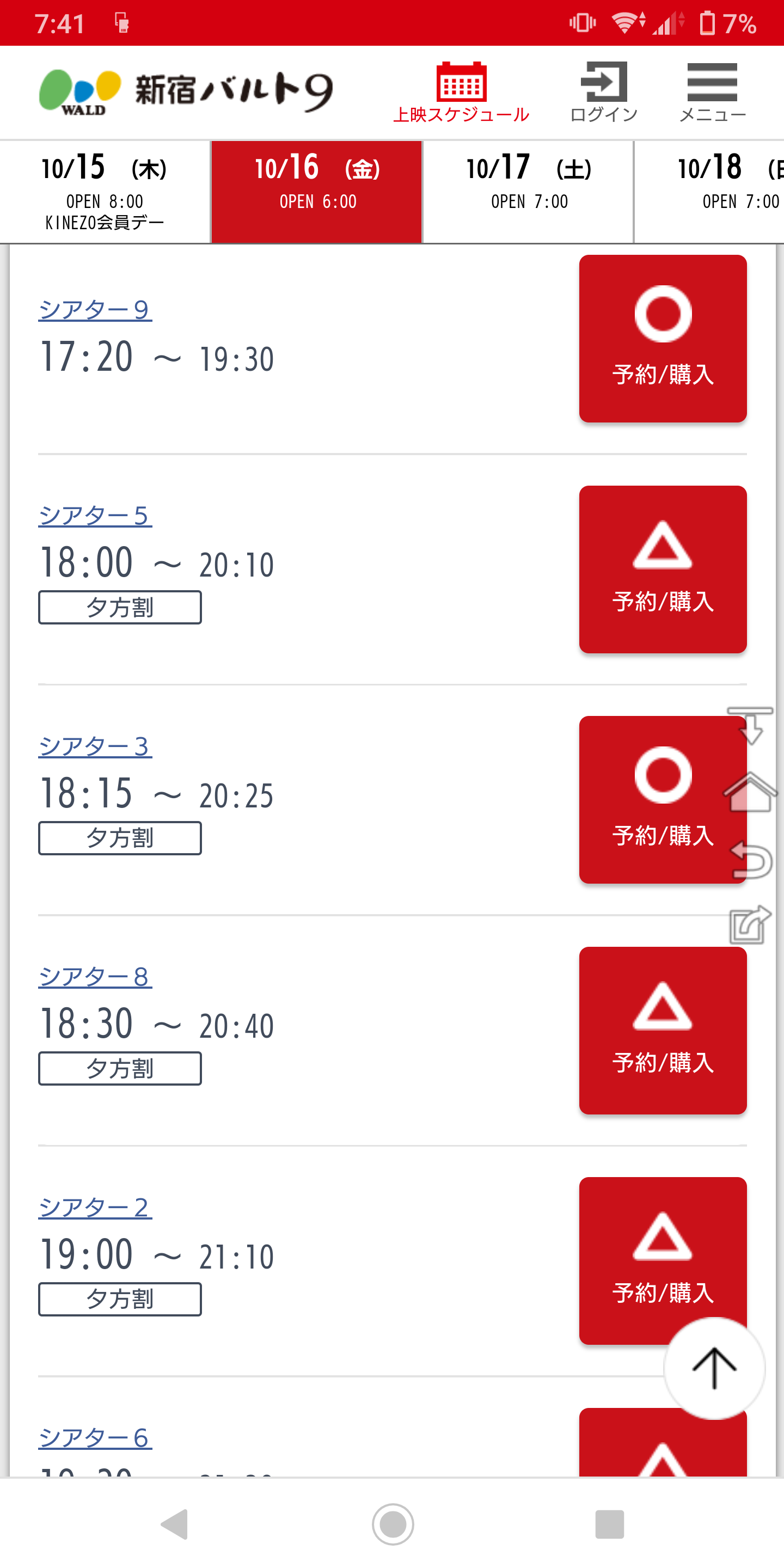This screenshot has height=1568, width=784.
Task: Open the シアター3 link
Action: 95,746
